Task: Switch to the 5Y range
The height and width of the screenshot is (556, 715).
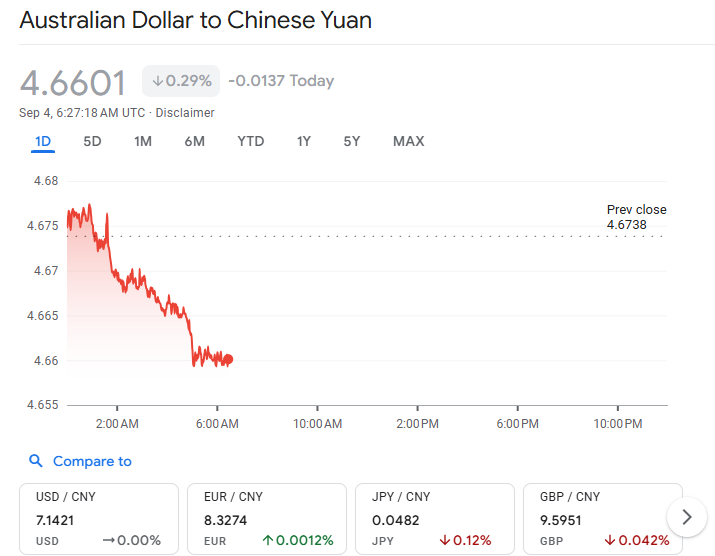Action: pyautogui.click(x=351, y=141)
